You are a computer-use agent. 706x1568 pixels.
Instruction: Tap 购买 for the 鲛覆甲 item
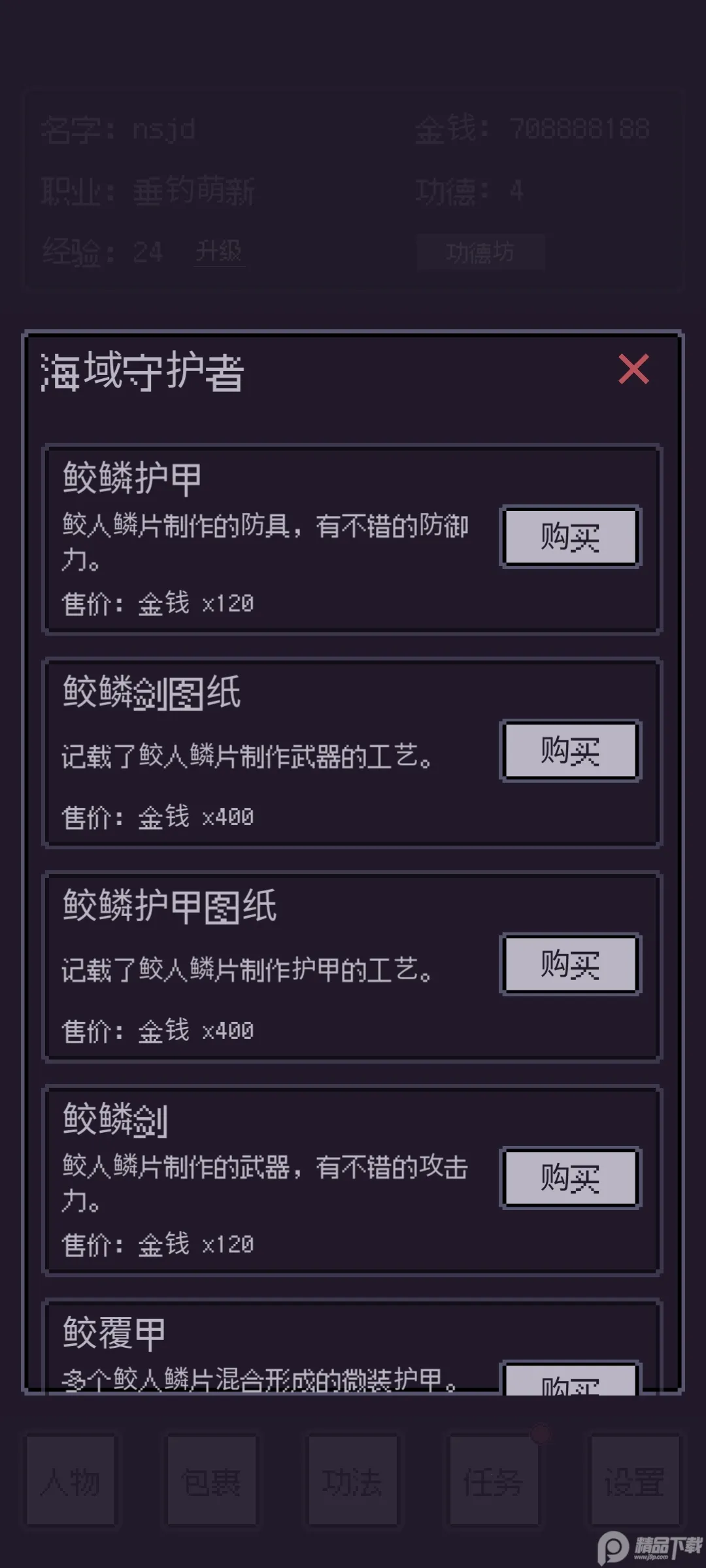pos(570,1379)
